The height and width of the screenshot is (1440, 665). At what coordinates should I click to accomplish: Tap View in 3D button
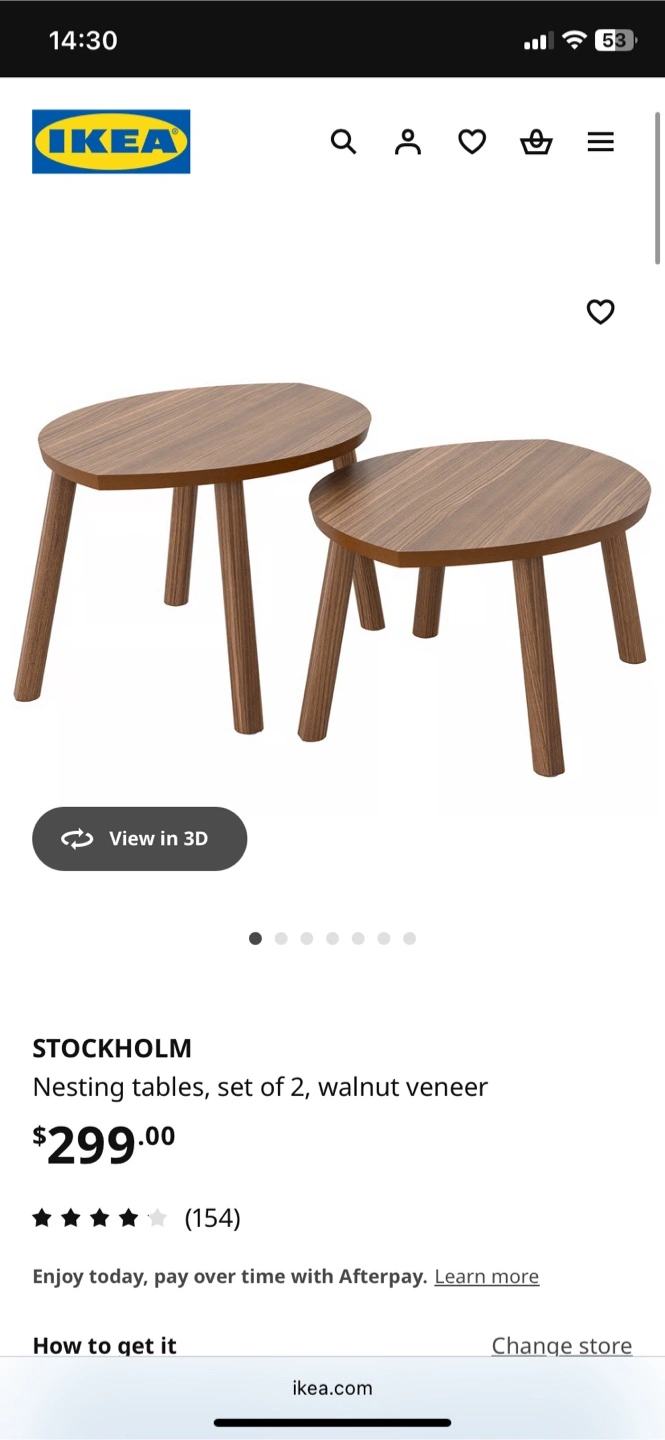pos(139,839)
